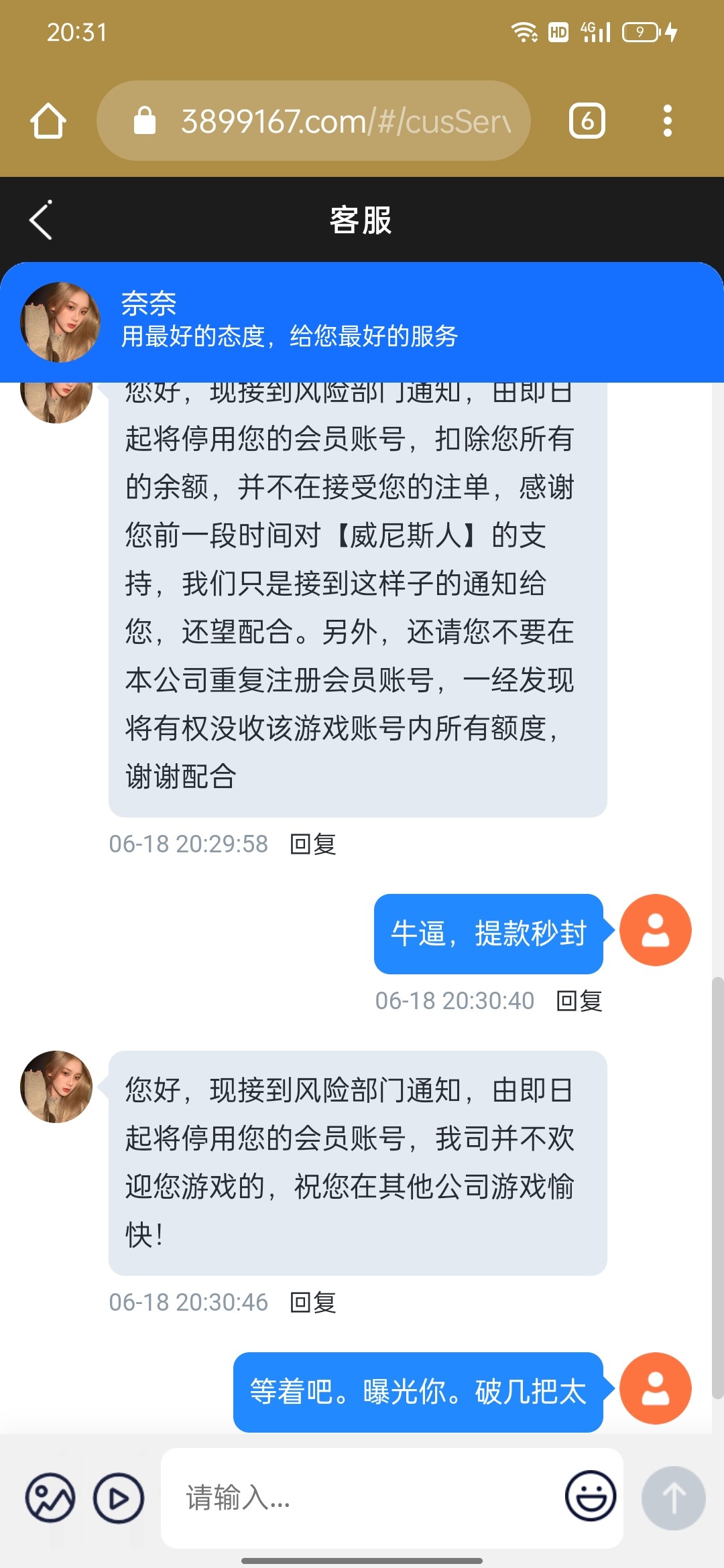Reply to the 20:30:46 message

tap(313, 1302)
